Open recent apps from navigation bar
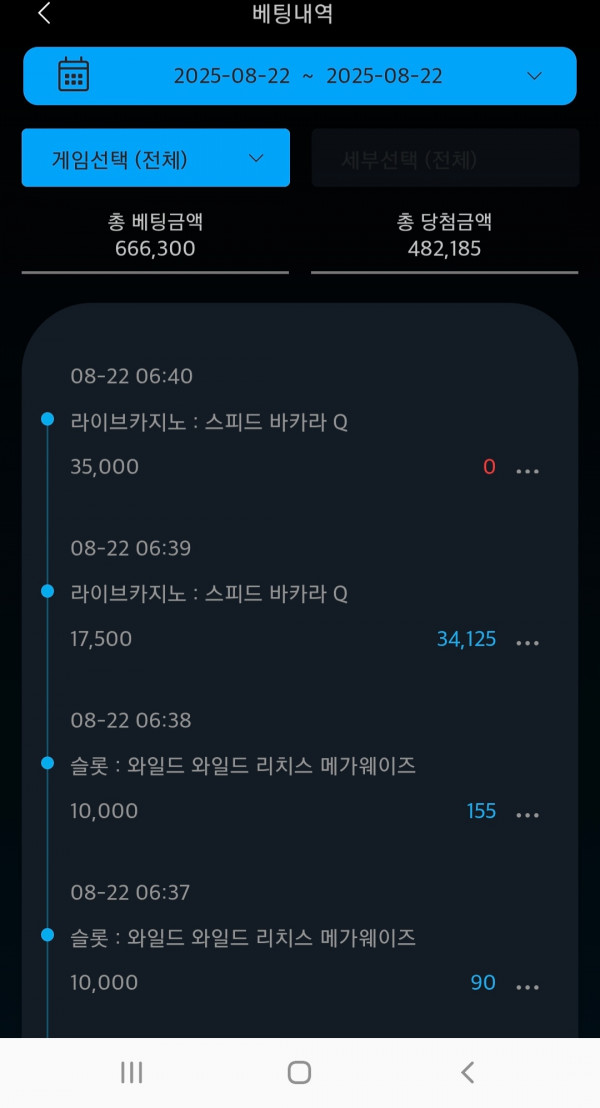 131,1072
